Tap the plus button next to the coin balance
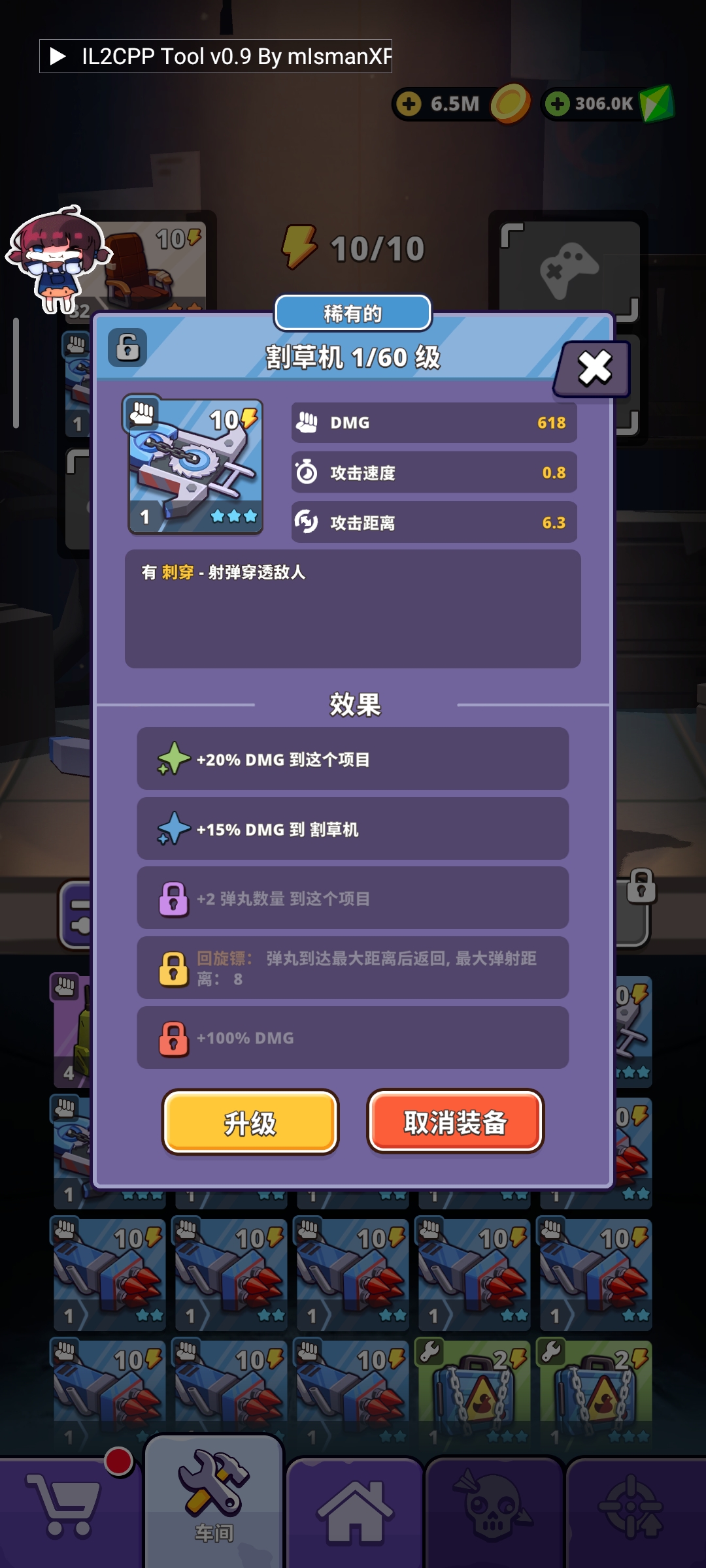 click(409, 103)
